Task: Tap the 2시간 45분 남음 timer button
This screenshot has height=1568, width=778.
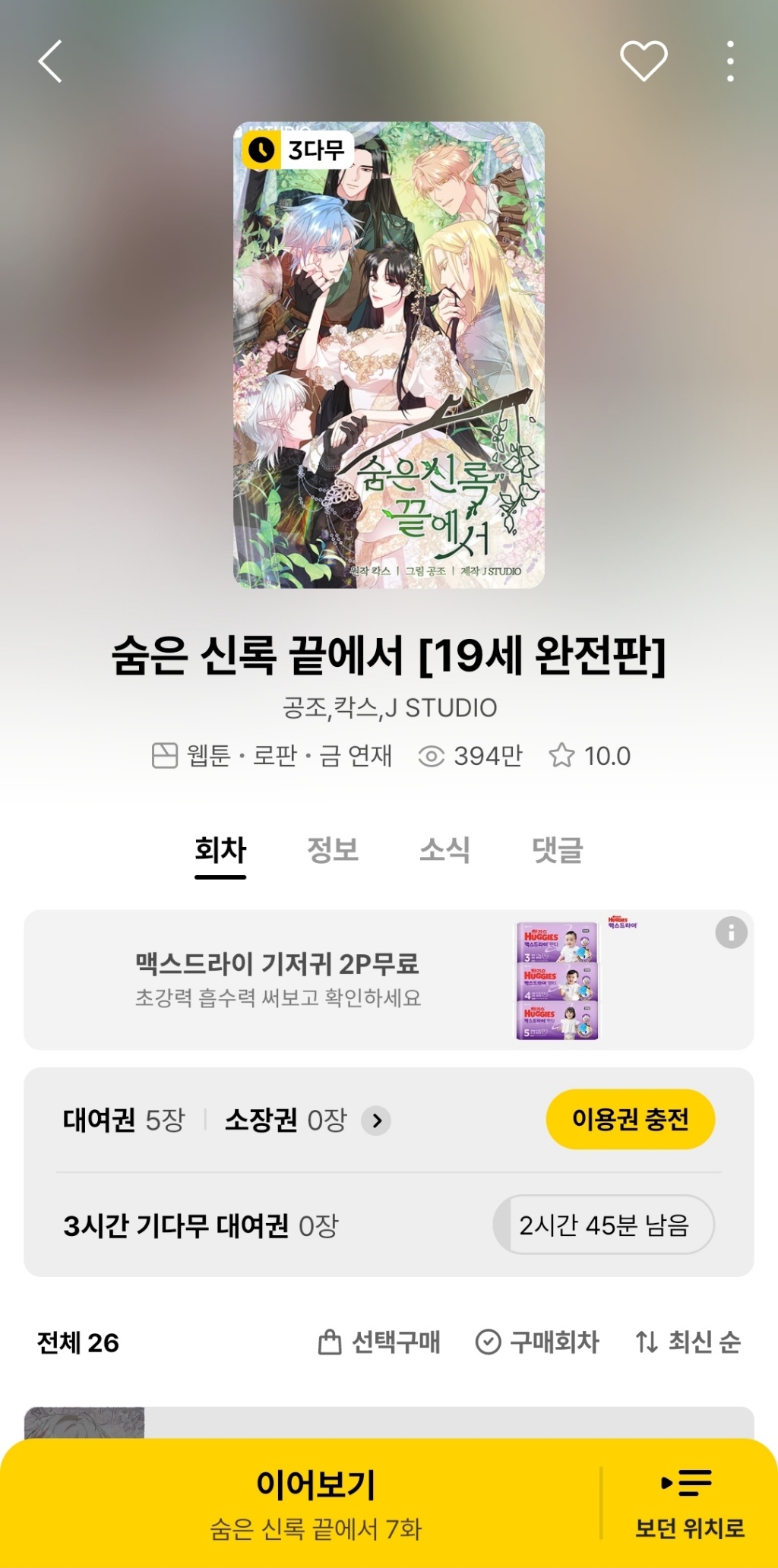Action: pos(603,1225)
